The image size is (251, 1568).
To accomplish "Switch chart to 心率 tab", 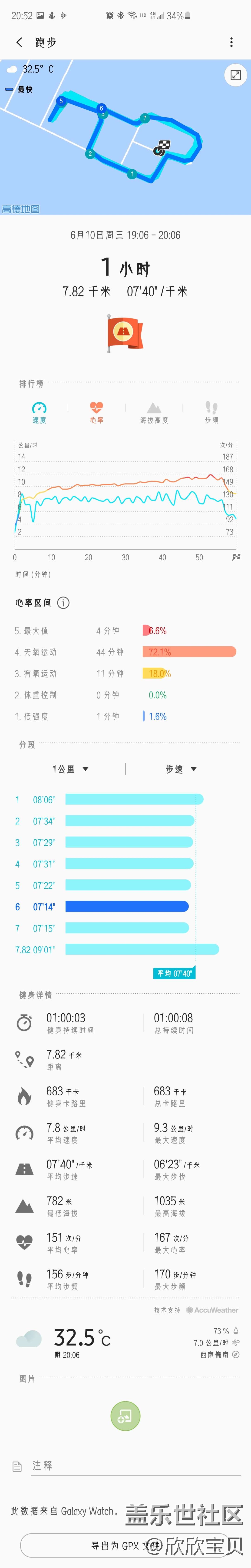I will point(96,412).
